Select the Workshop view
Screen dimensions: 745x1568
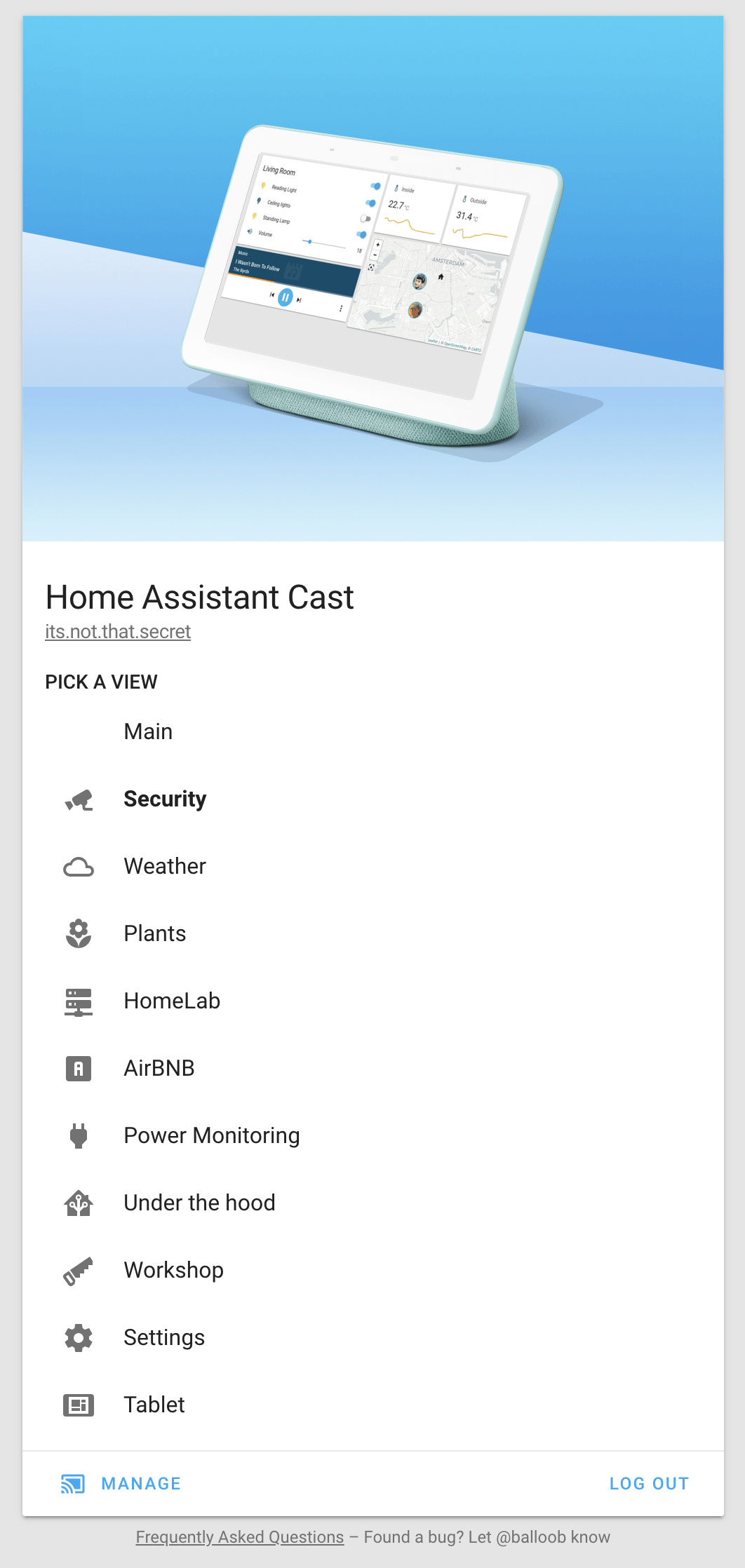click(173, 1270)
